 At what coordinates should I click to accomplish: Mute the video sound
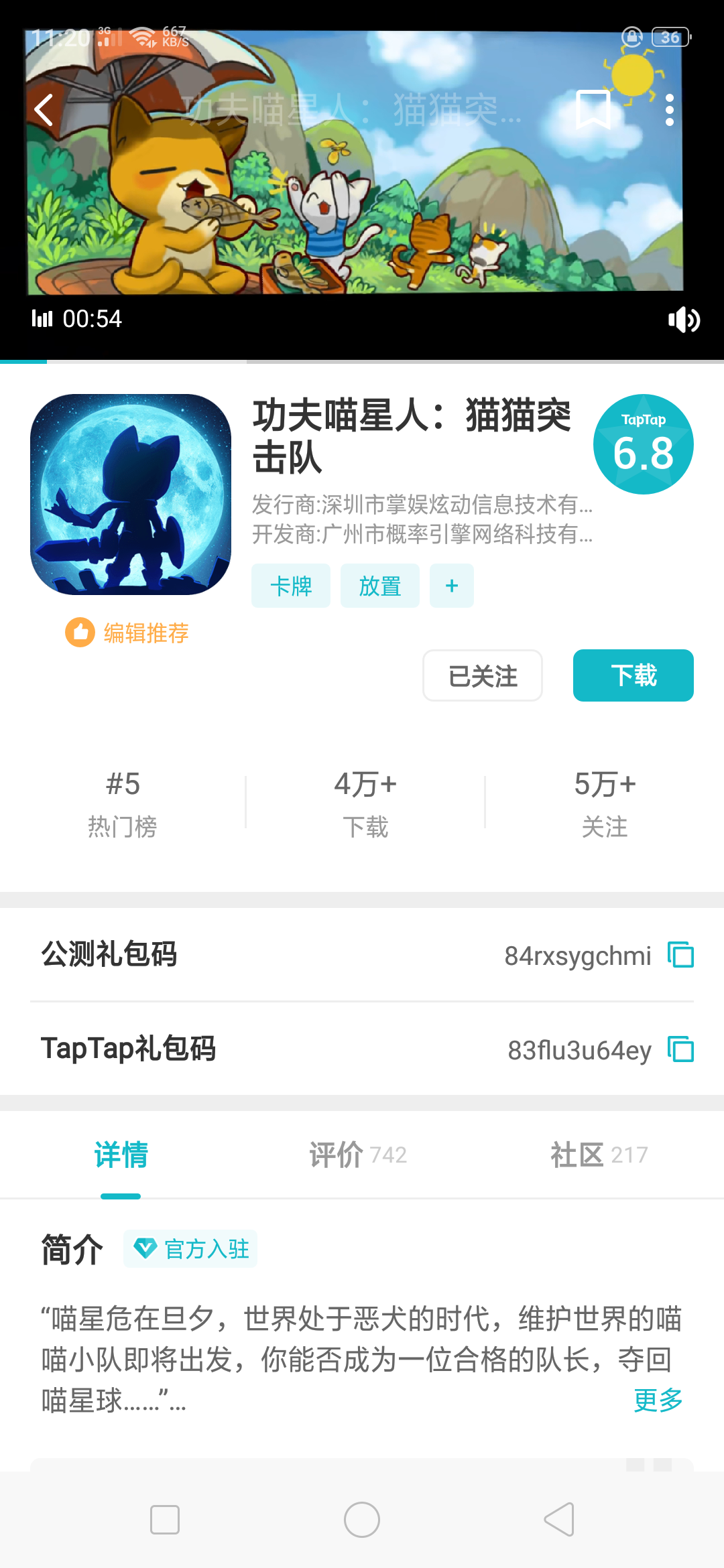pyautogui.click(x=683, y=320)
